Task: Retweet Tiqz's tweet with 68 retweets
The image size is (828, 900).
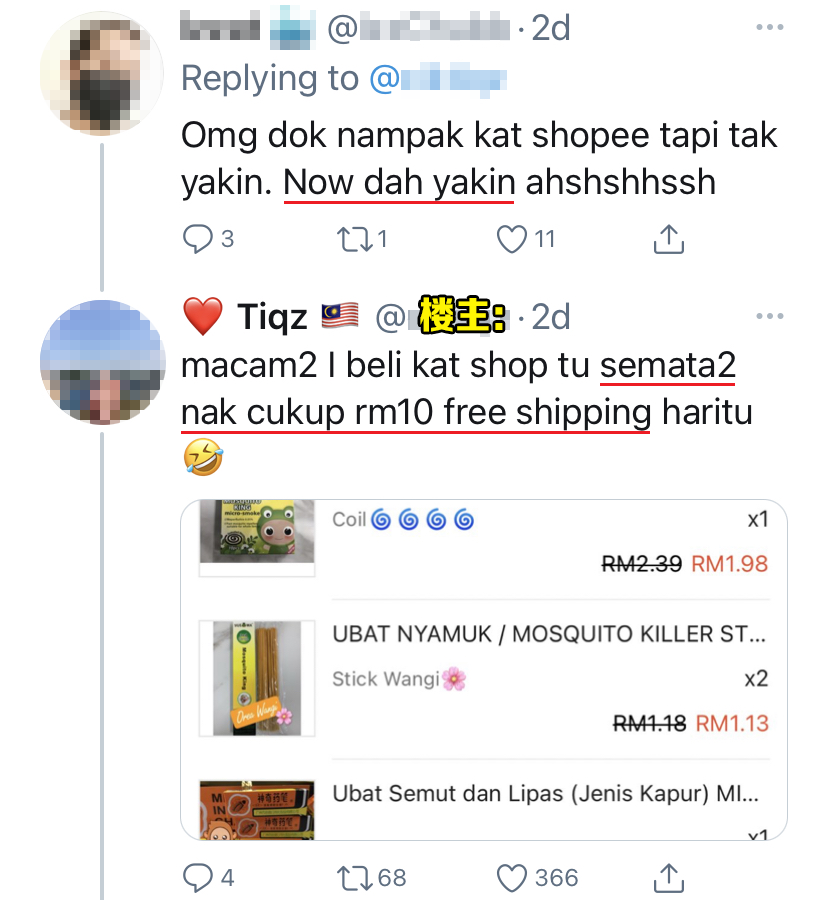Action: (354, 878)
